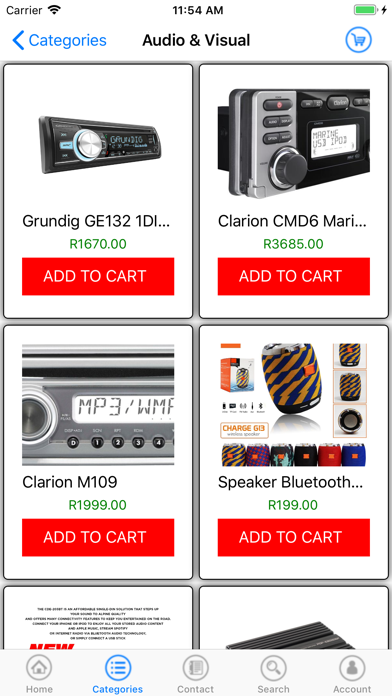Open the shopping cart icon

click(x=359, y=40)
